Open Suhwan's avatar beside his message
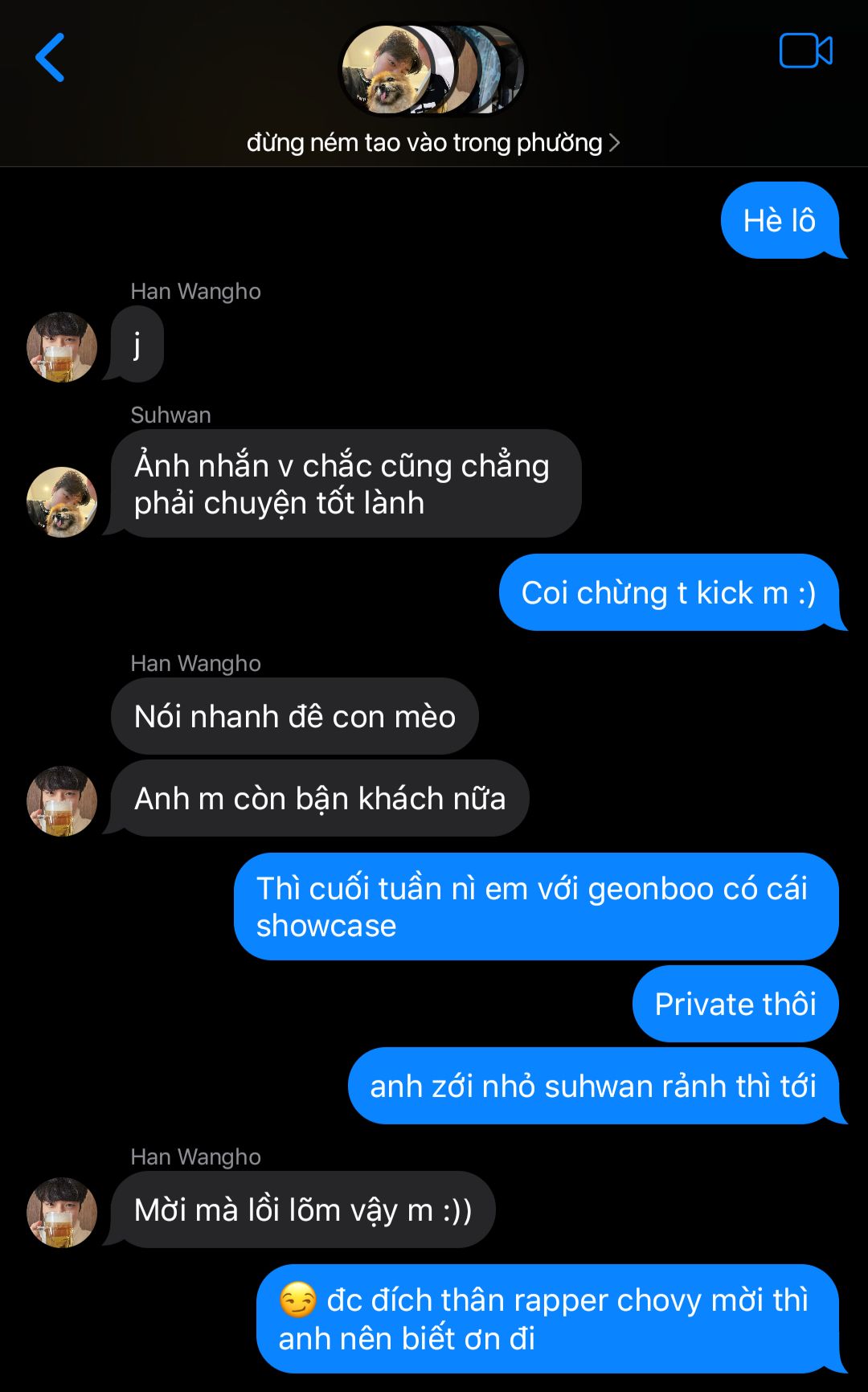The height and width of the screenshot is (1392, 868). tap(62, 502)
